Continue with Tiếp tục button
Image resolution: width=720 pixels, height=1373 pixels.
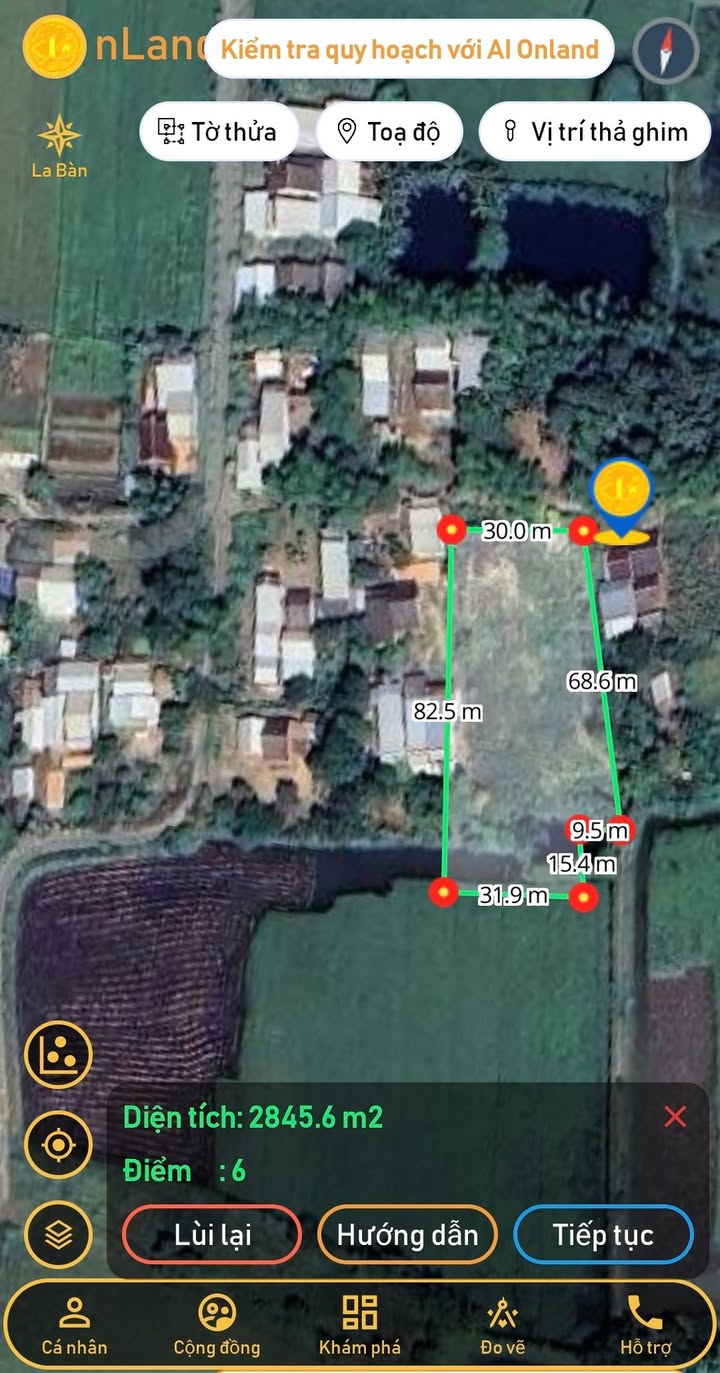click(x=603, y=1235)
